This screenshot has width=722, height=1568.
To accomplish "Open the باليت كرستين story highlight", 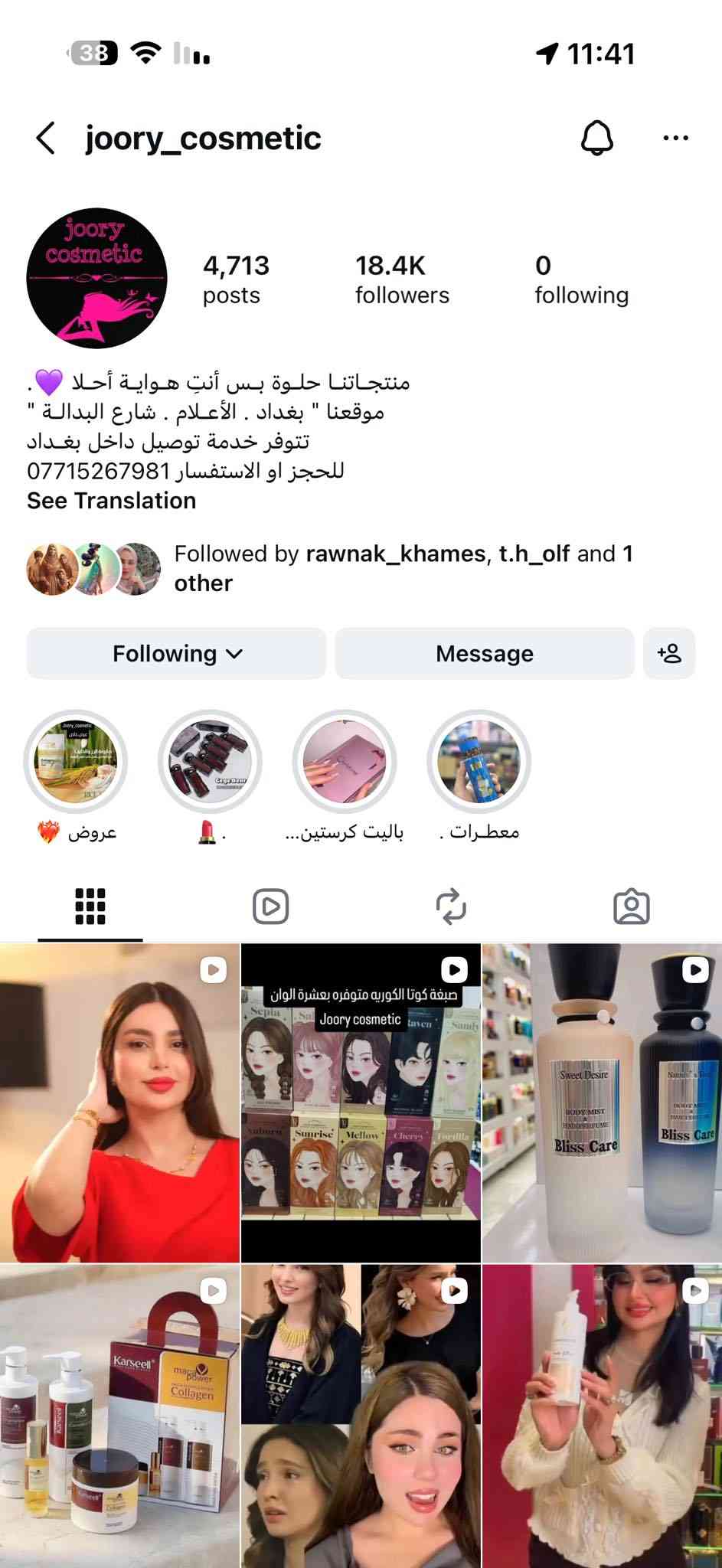I will (345, 762).
